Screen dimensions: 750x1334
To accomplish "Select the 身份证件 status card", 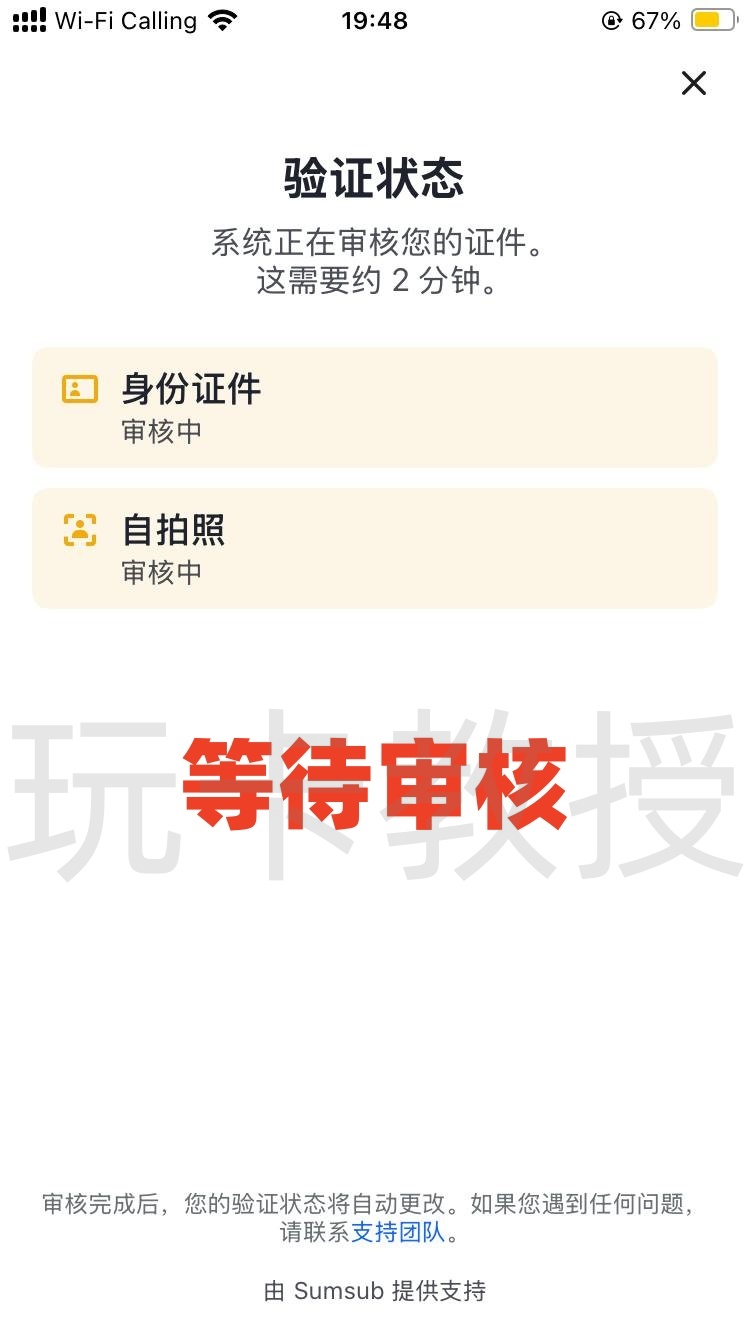I will pos(375,405).
